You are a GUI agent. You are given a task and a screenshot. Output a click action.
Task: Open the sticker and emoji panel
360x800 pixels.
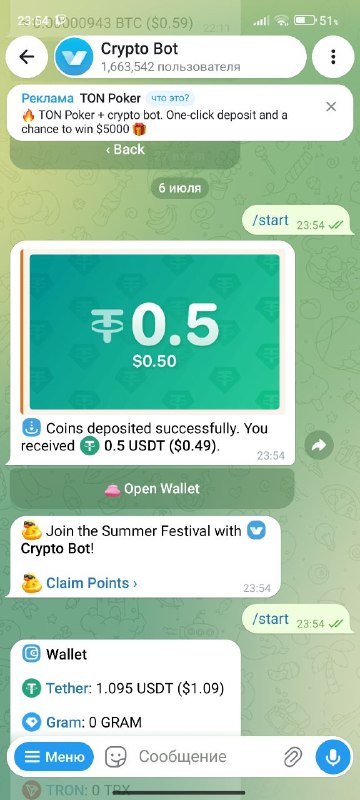[116, 757]
